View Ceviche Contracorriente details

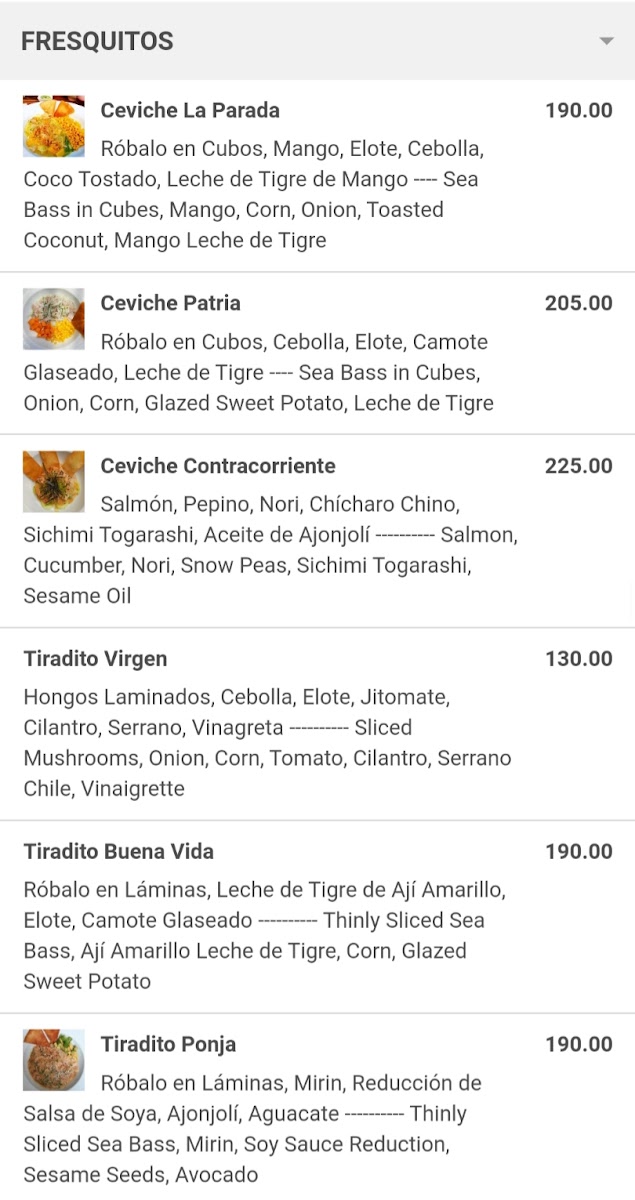pyautogui.click(x=217, y=466)
